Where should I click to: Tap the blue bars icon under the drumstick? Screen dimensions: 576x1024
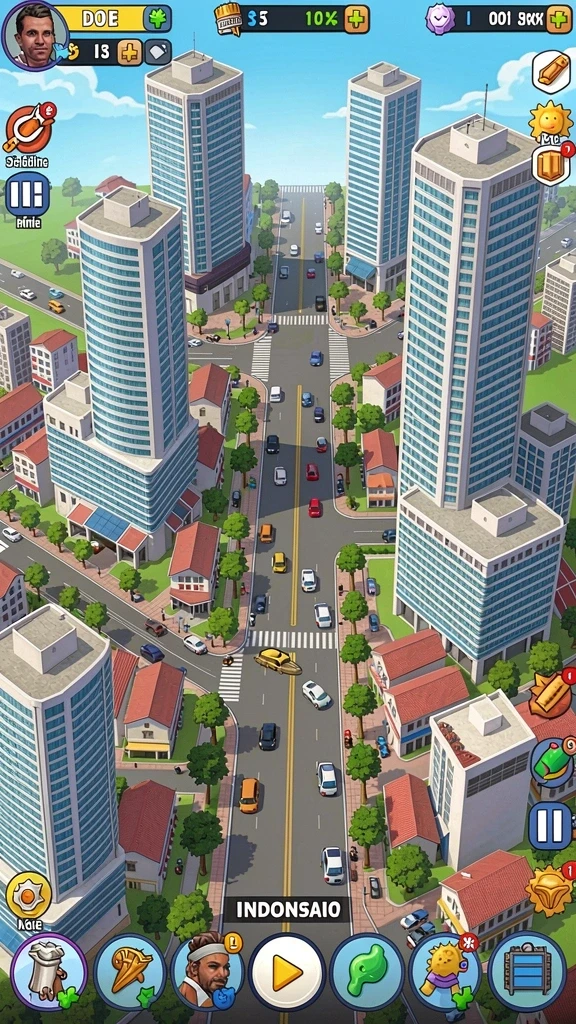pos(27,195)
